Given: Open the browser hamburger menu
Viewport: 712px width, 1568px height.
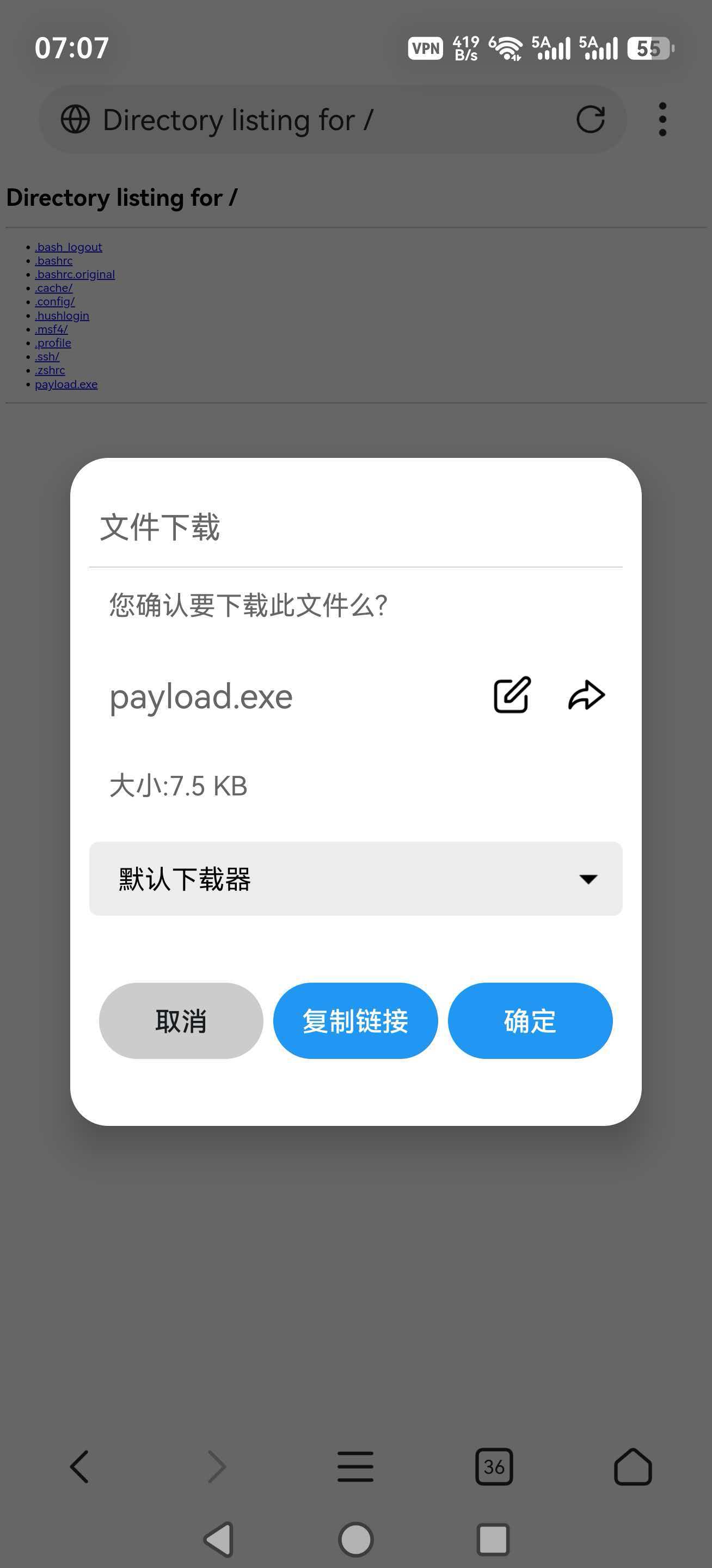Looking at the screenshot, I should point(355,1466).
